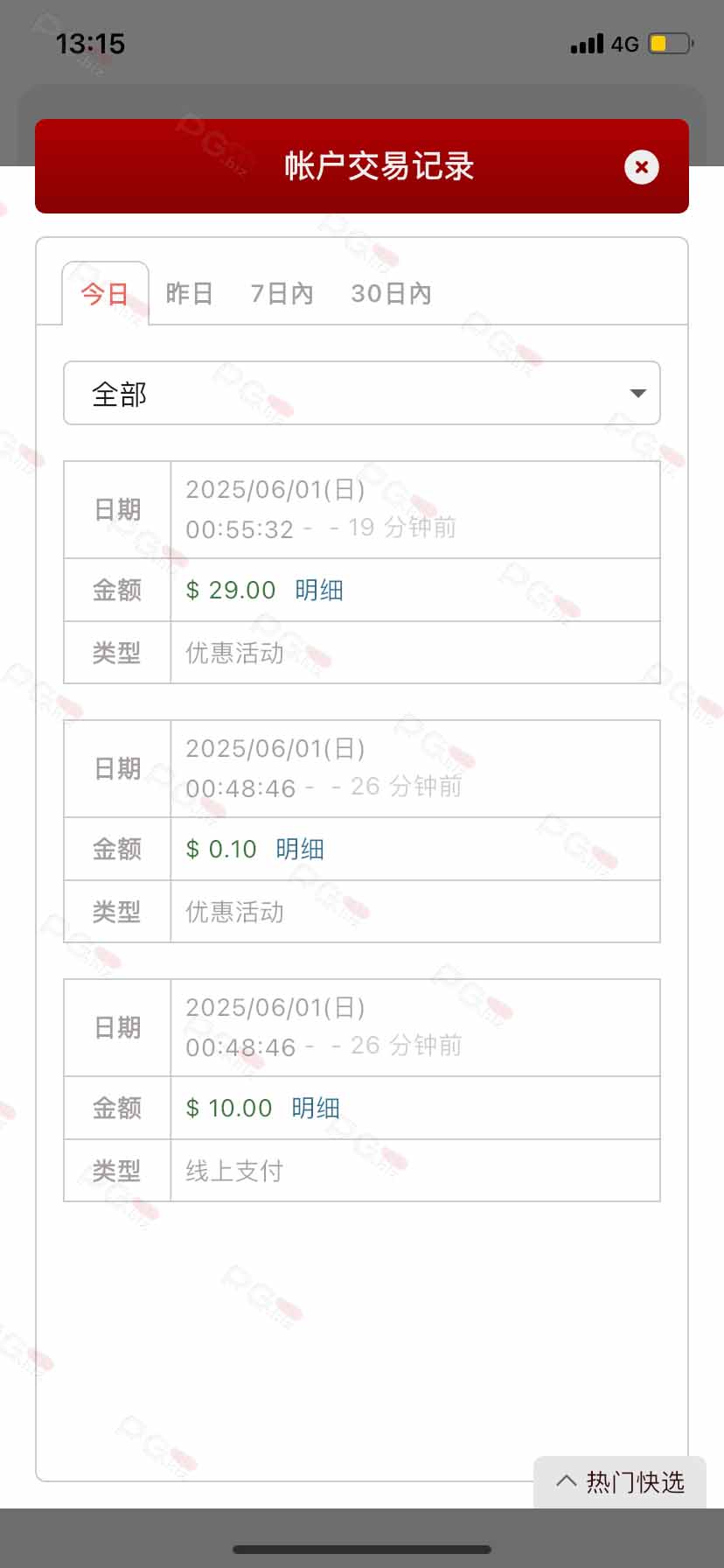Screen dimensions: 724x1568
Task: Expand the 热门快选 panel
Action: (x=620, y=1482)
